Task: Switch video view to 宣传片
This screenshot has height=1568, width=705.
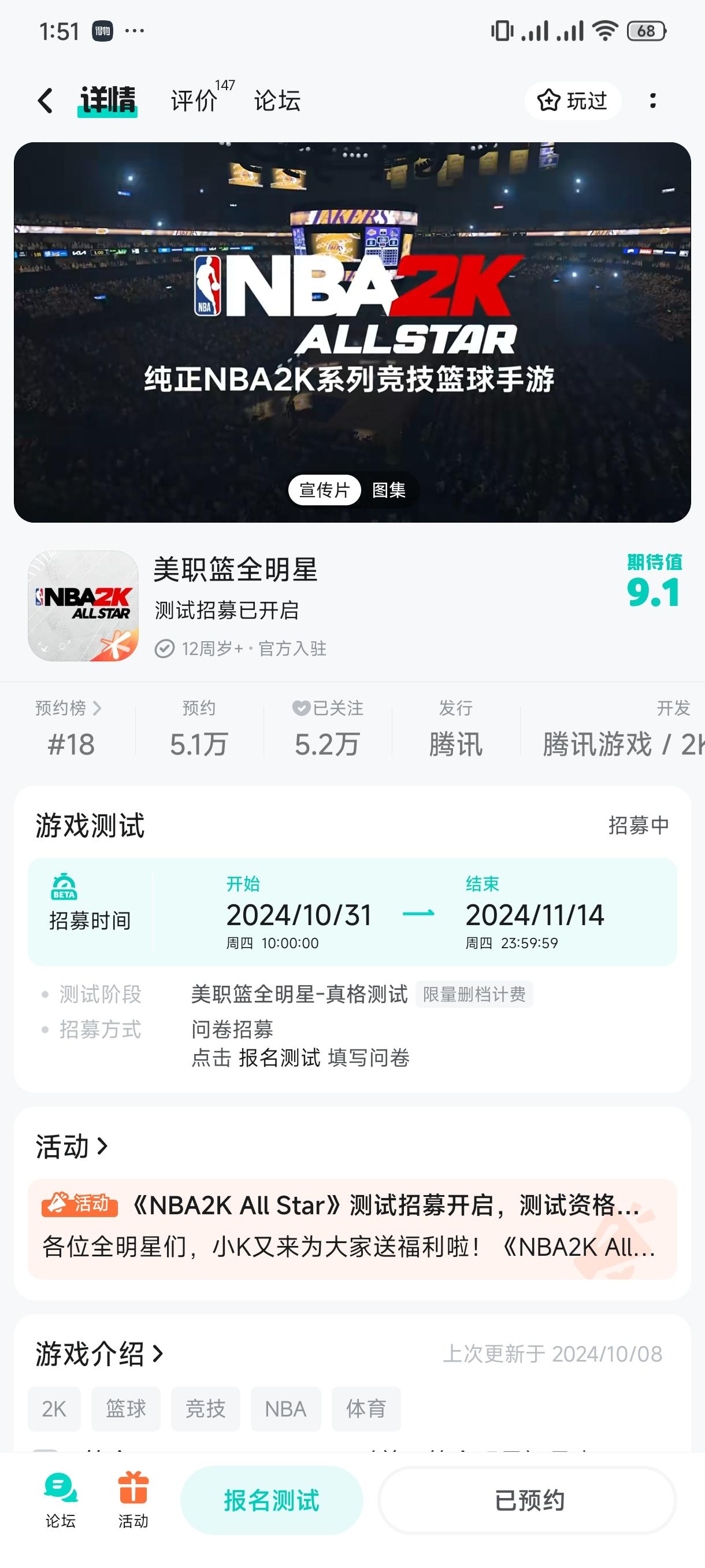Action: pyautogui.click(x=324, y=489)
